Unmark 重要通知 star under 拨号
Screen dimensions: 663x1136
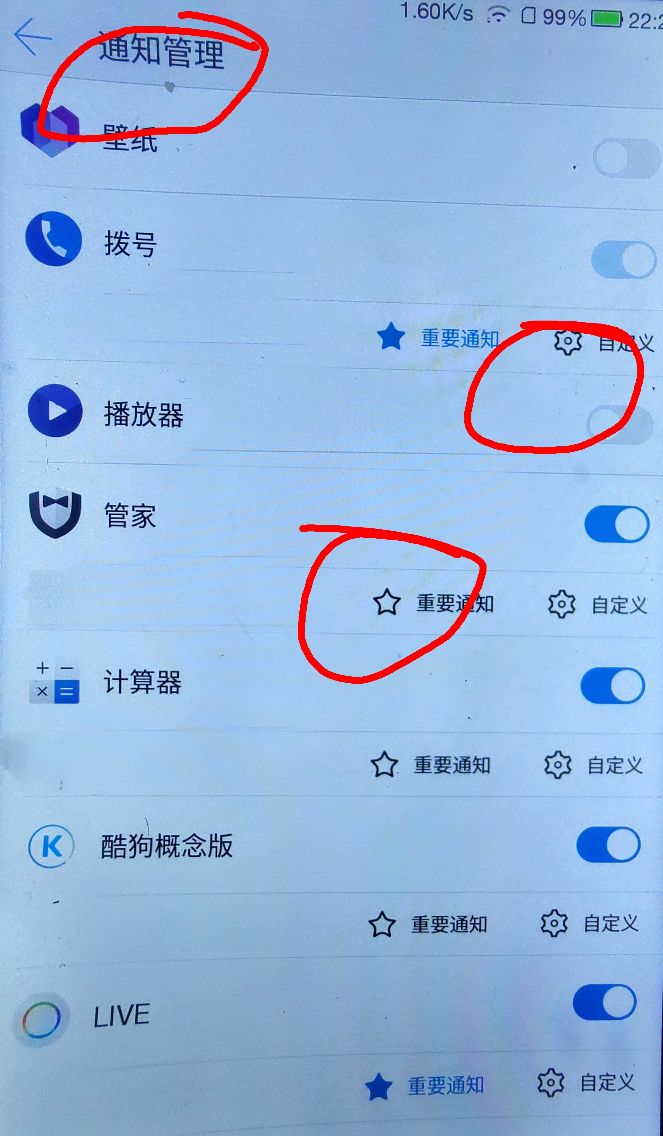pyautogui.click(x=438, y=338)
